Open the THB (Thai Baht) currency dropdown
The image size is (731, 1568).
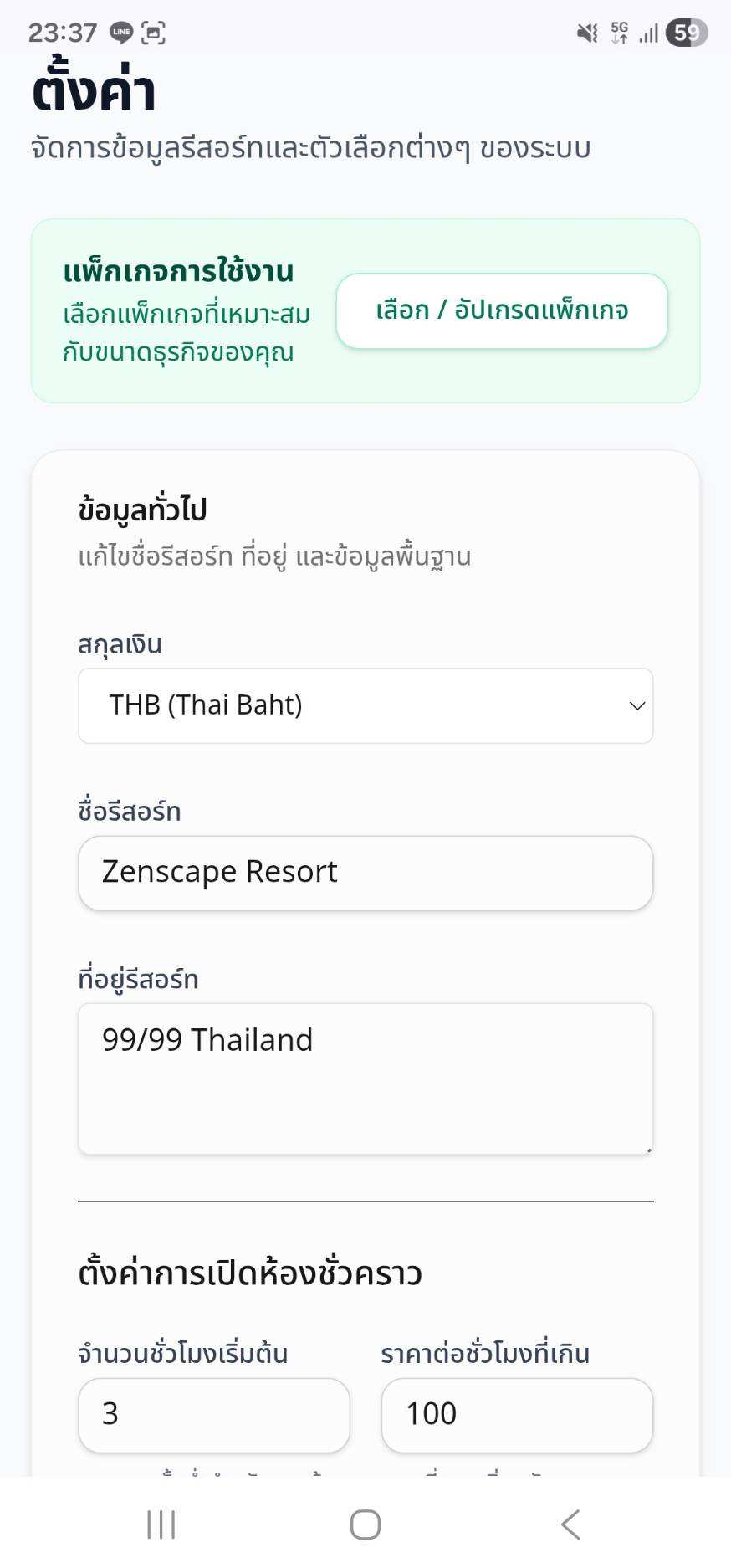[365, 705]
